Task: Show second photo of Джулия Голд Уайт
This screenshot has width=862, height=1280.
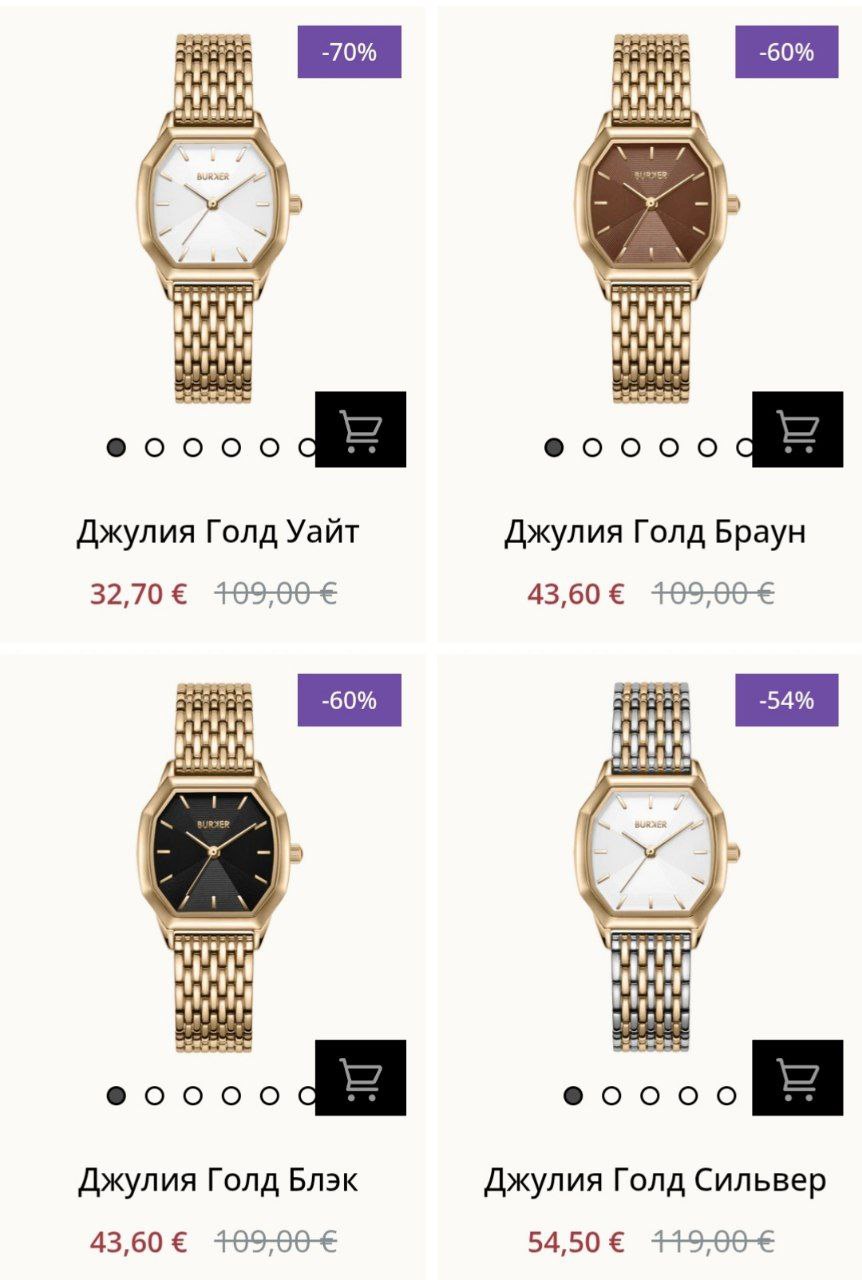Action: point(154,447)
